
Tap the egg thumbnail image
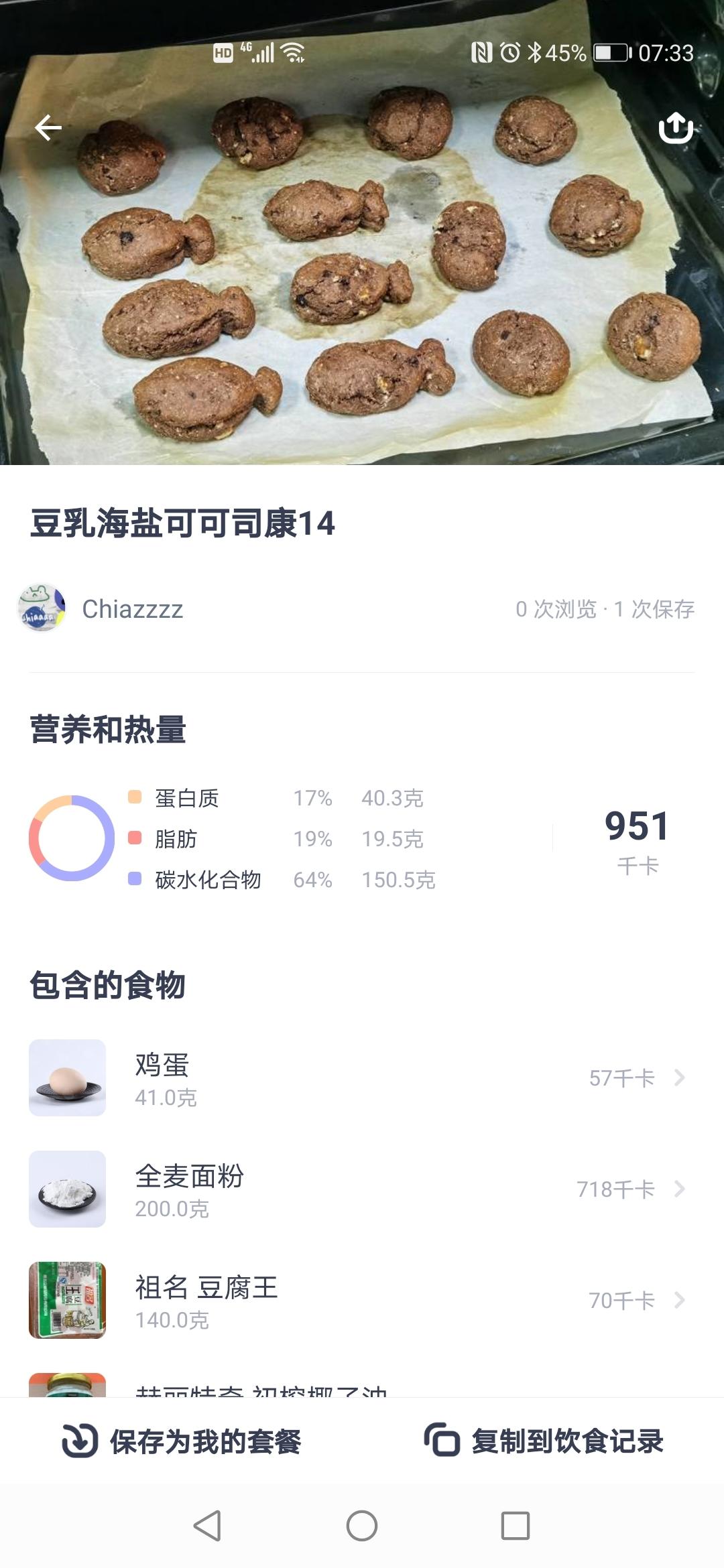[x=67, y=1077]
